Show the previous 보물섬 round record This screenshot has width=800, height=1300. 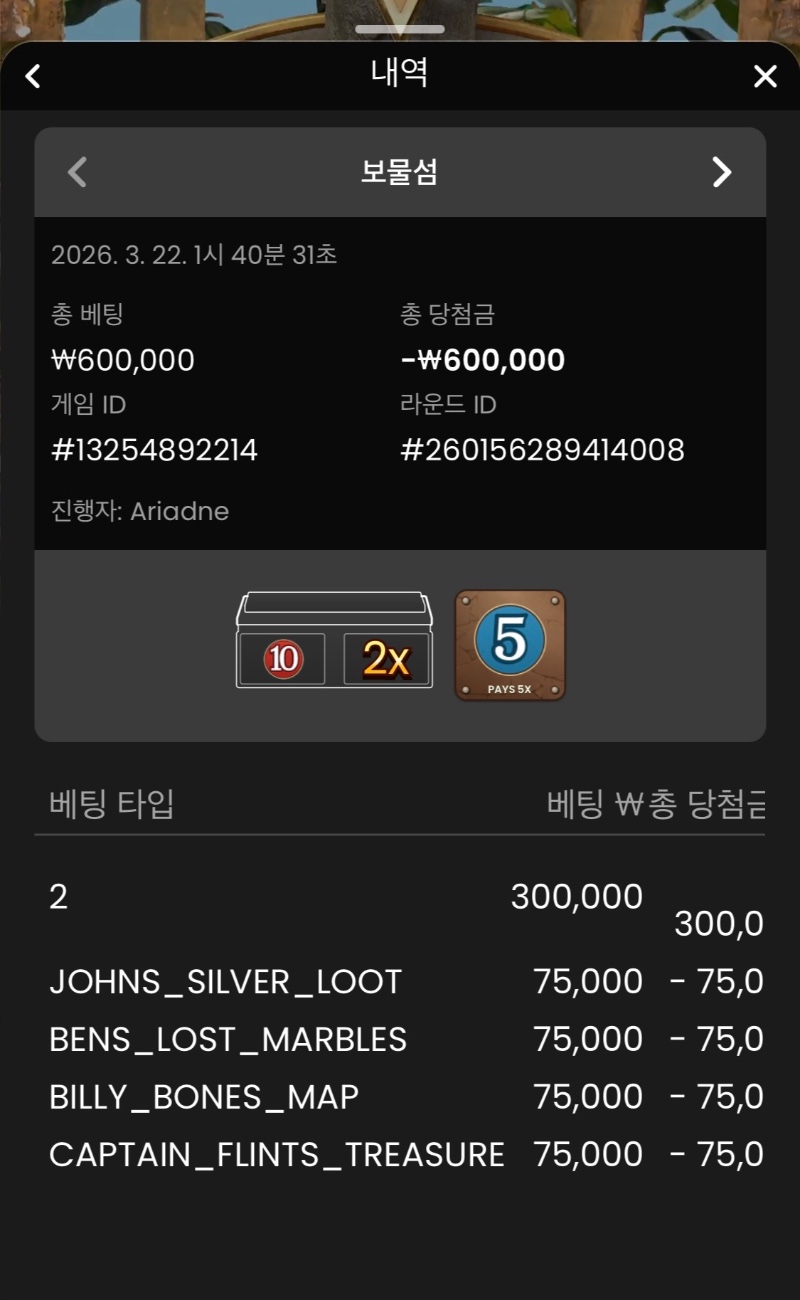77,172
